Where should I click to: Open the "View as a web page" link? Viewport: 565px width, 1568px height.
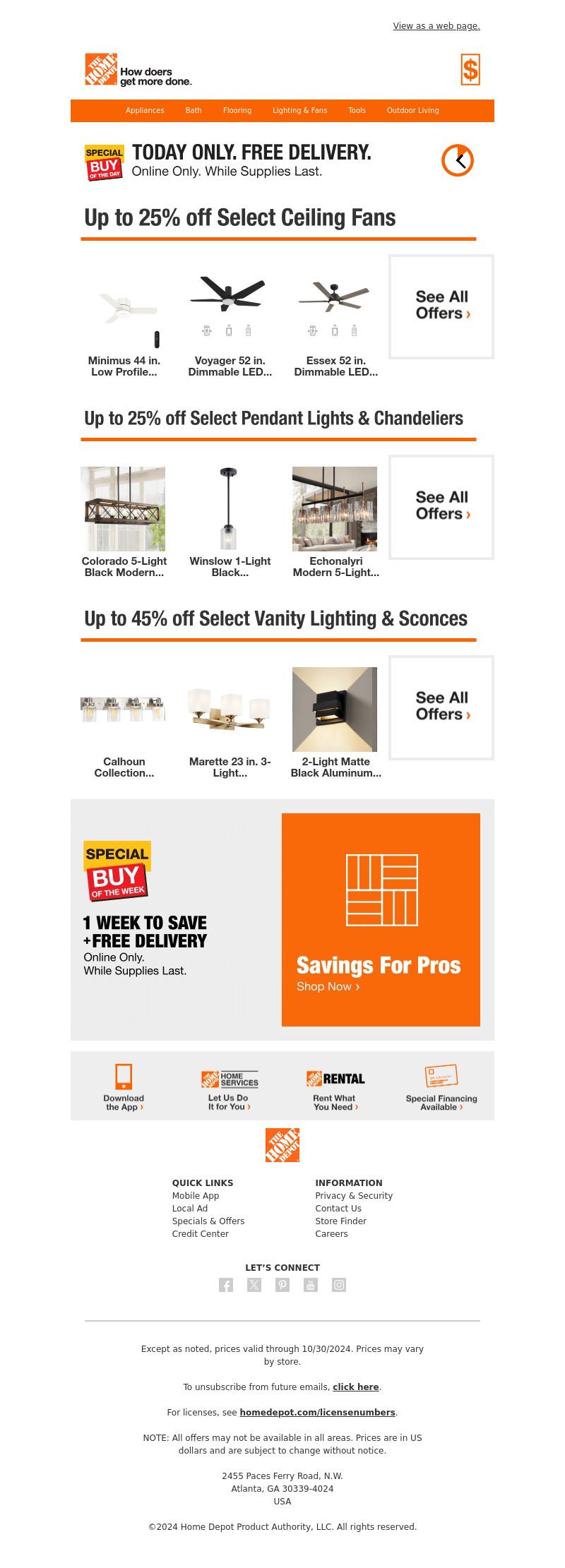click(x=436, y=26)
